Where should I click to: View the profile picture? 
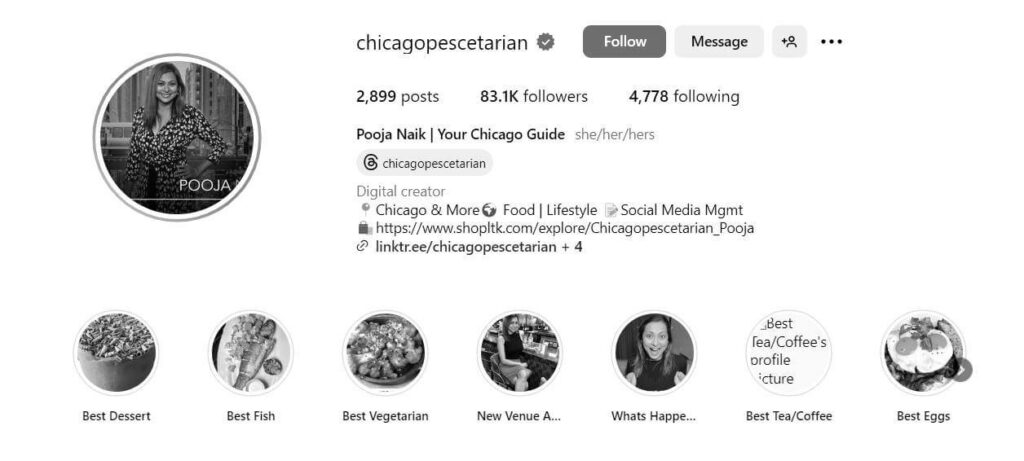tap(177, 137)
